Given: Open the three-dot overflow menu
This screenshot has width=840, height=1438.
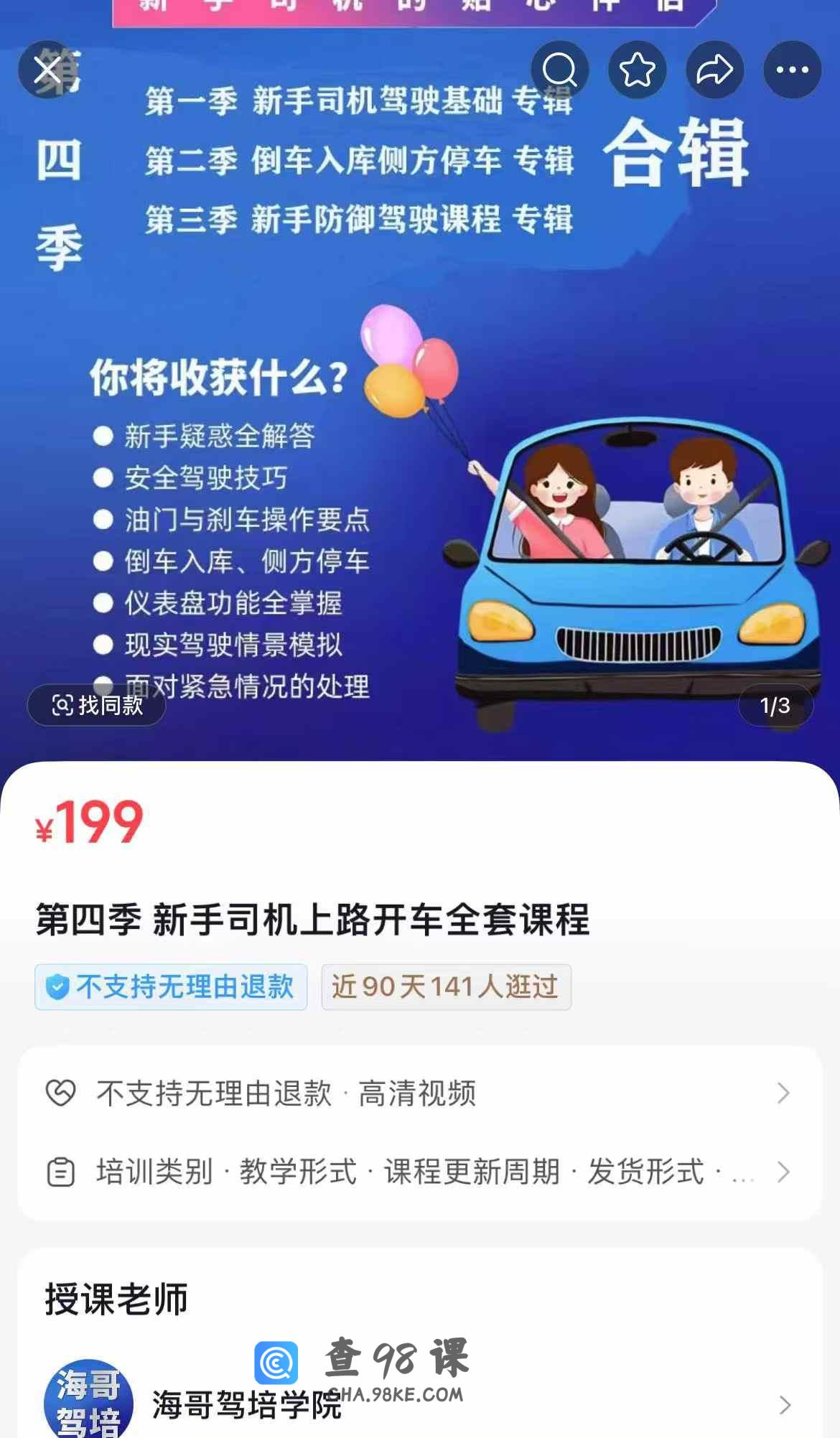Looking at the screenshot, I should 792,70.
